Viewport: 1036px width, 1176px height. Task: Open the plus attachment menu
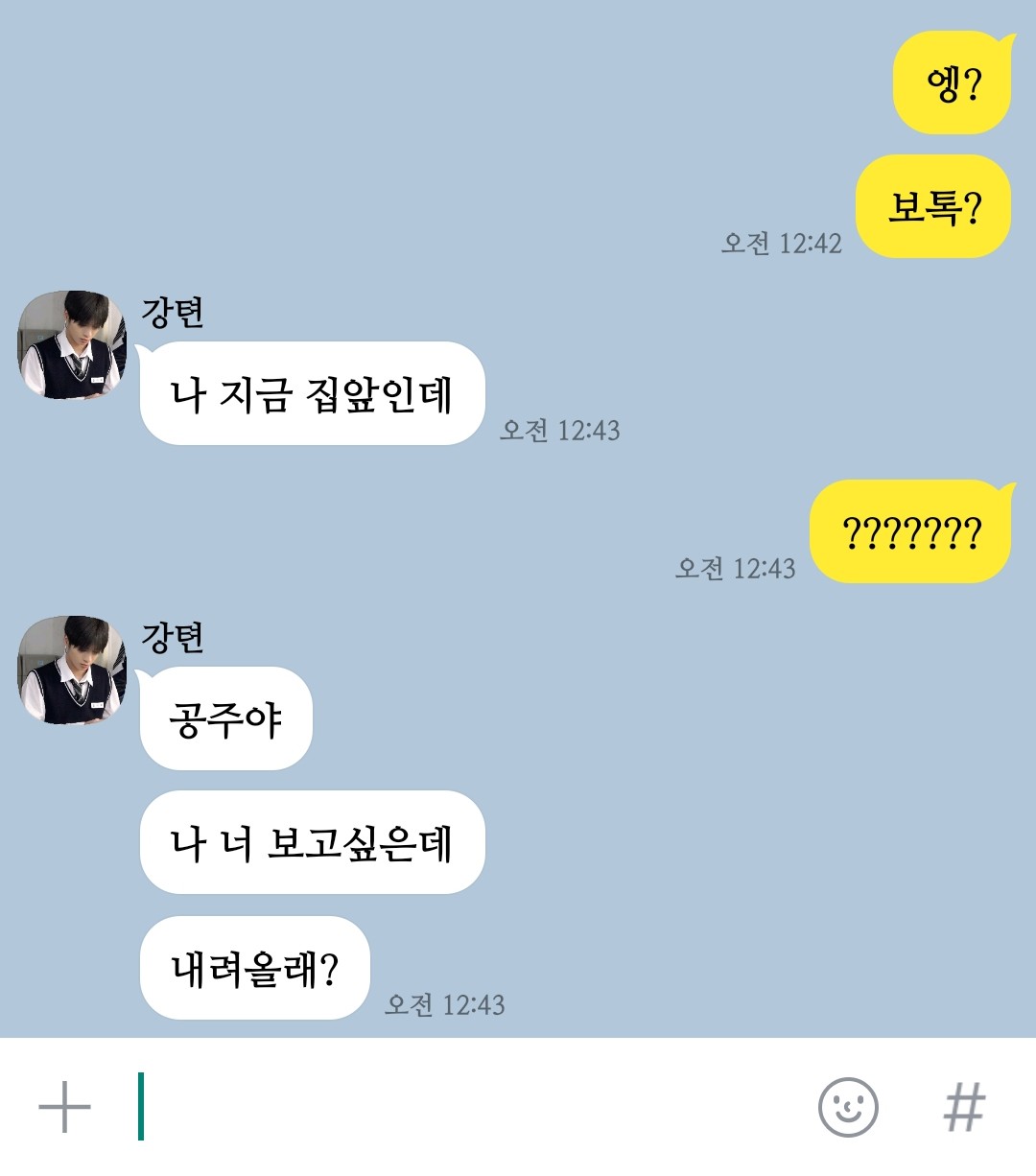(x=64, y=1107)
